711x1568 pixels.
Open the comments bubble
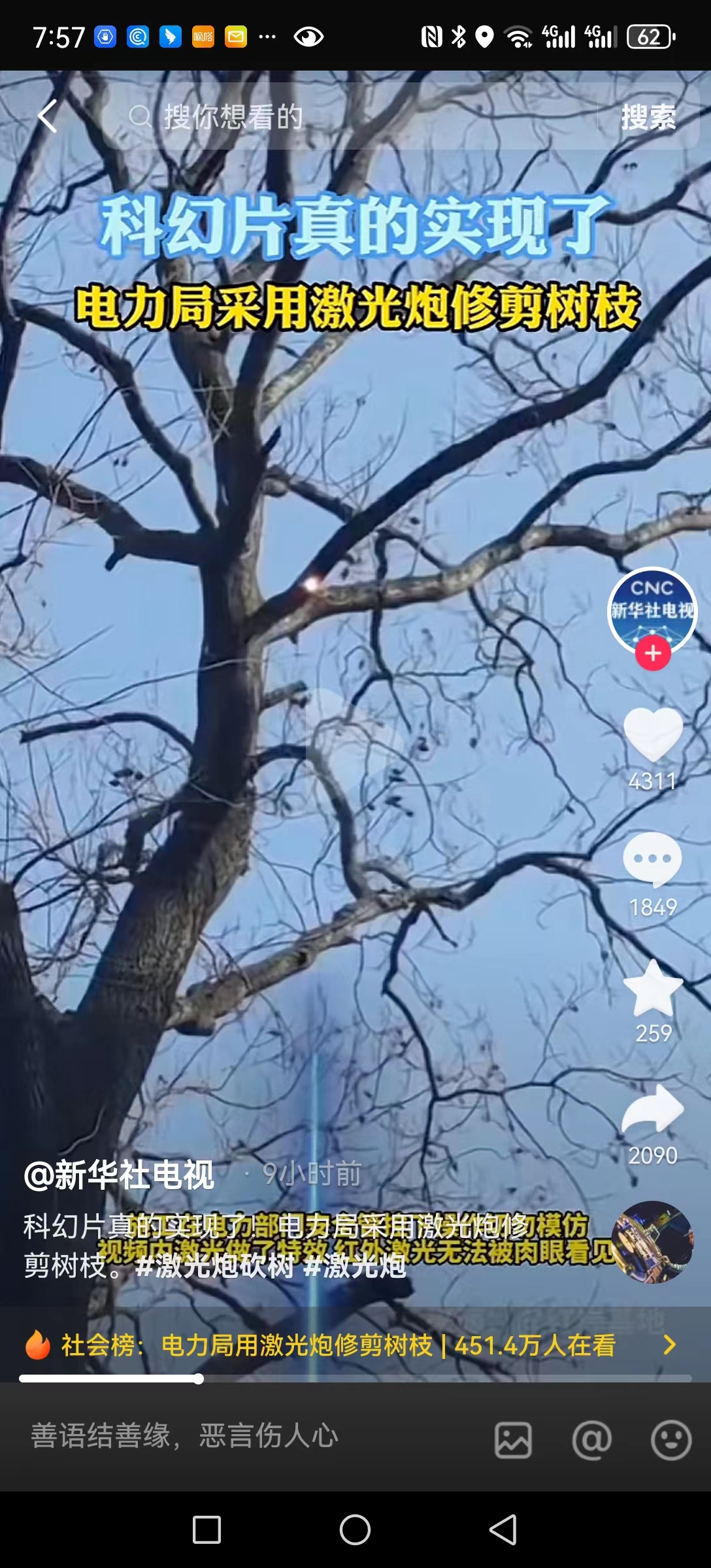coord(653,859)
